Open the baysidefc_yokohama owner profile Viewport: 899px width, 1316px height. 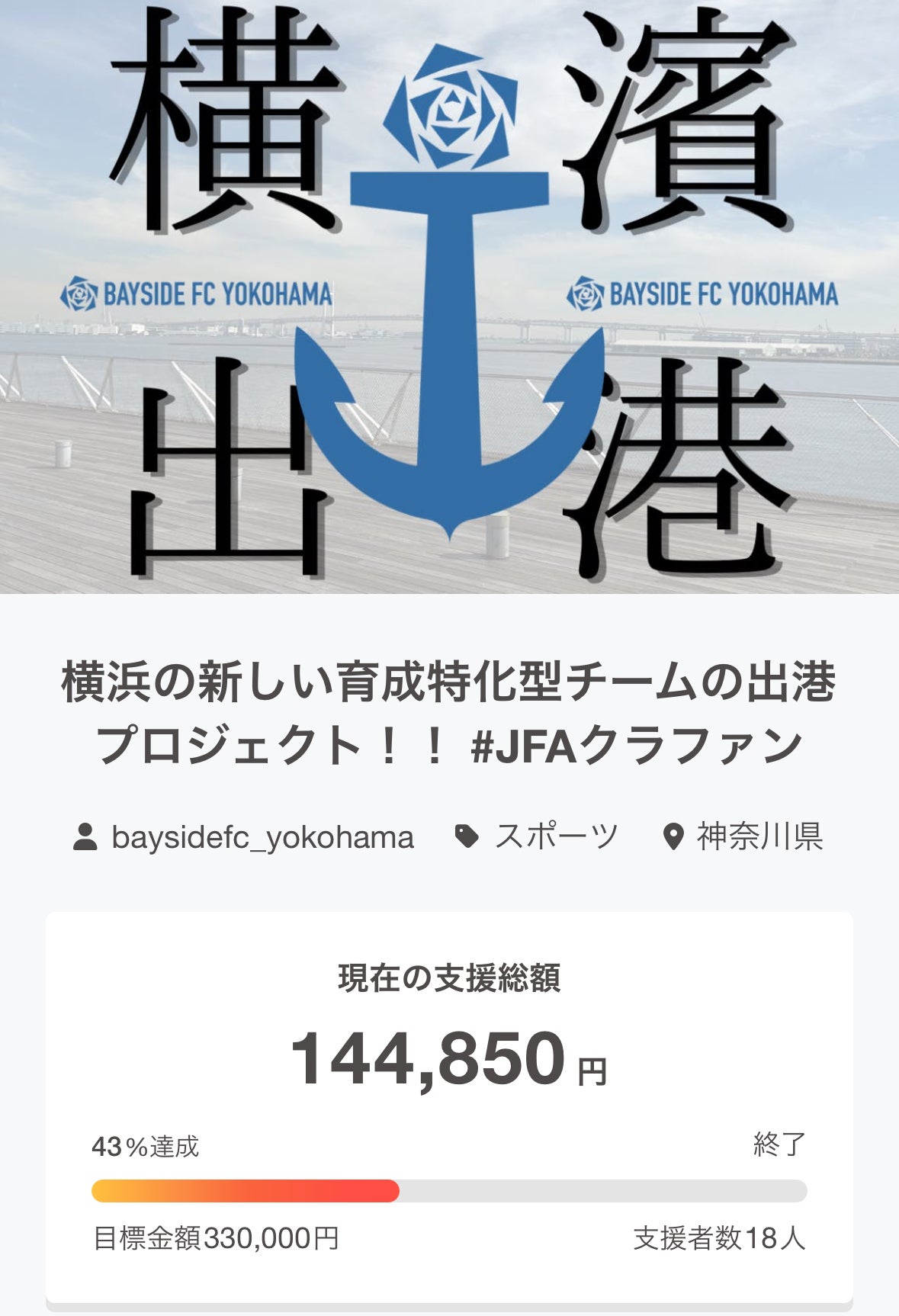[261, 837]
